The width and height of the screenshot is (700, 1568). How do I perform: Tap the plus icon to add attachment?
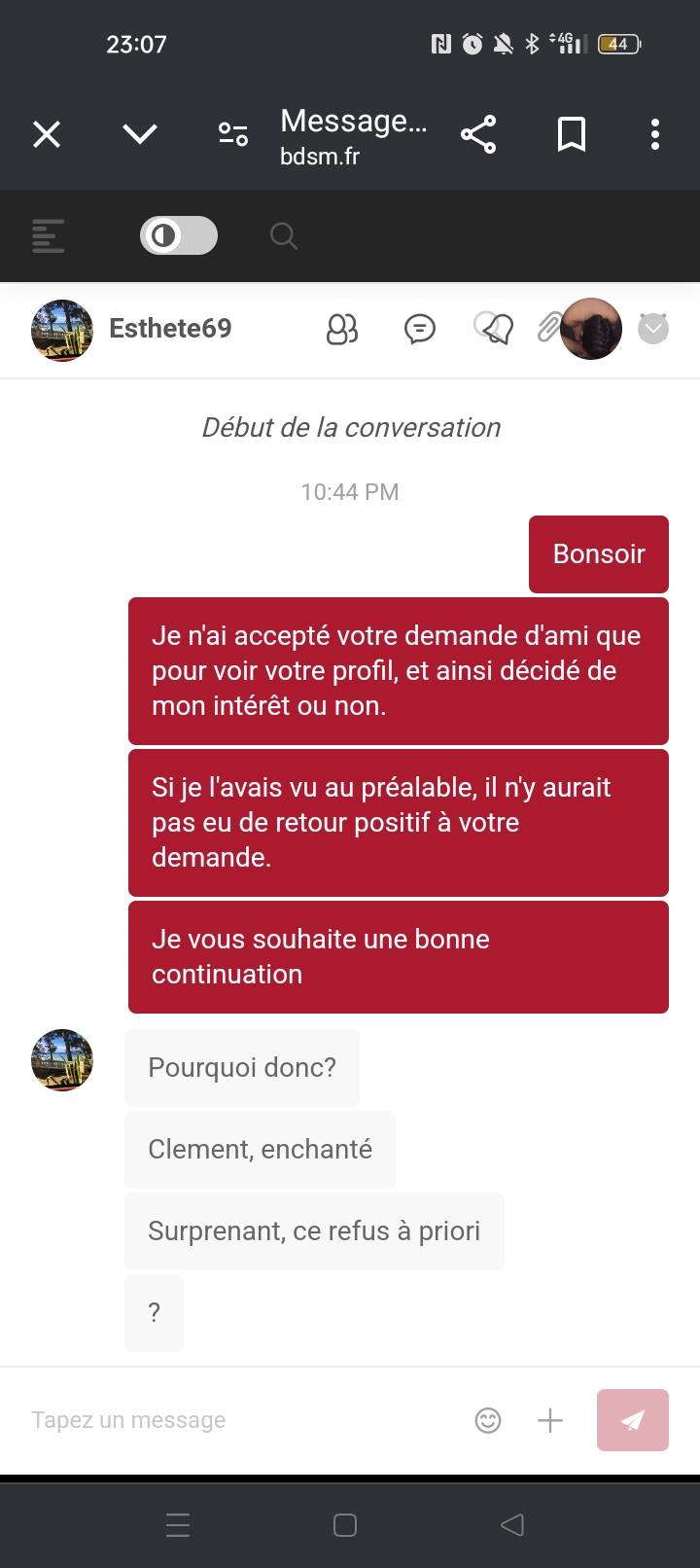550,1421
